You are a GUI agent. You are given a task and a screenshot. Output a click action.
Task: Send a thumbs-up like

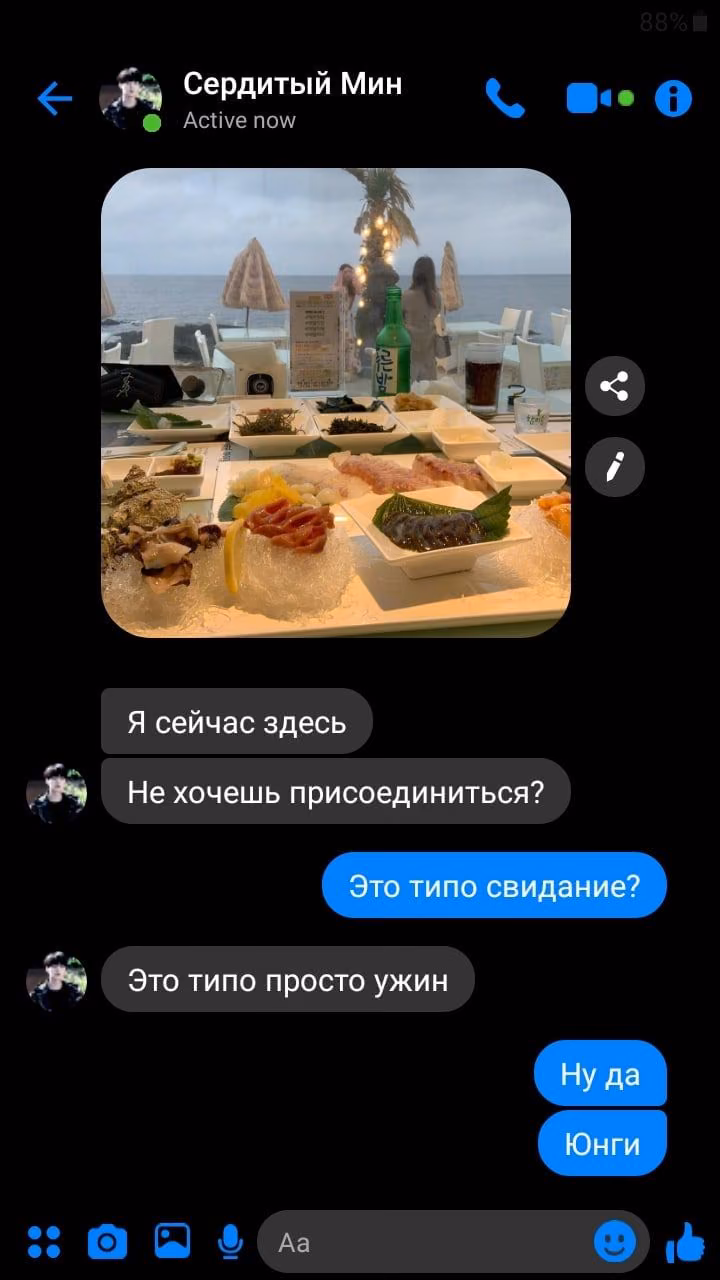(x=685, y=1242)
